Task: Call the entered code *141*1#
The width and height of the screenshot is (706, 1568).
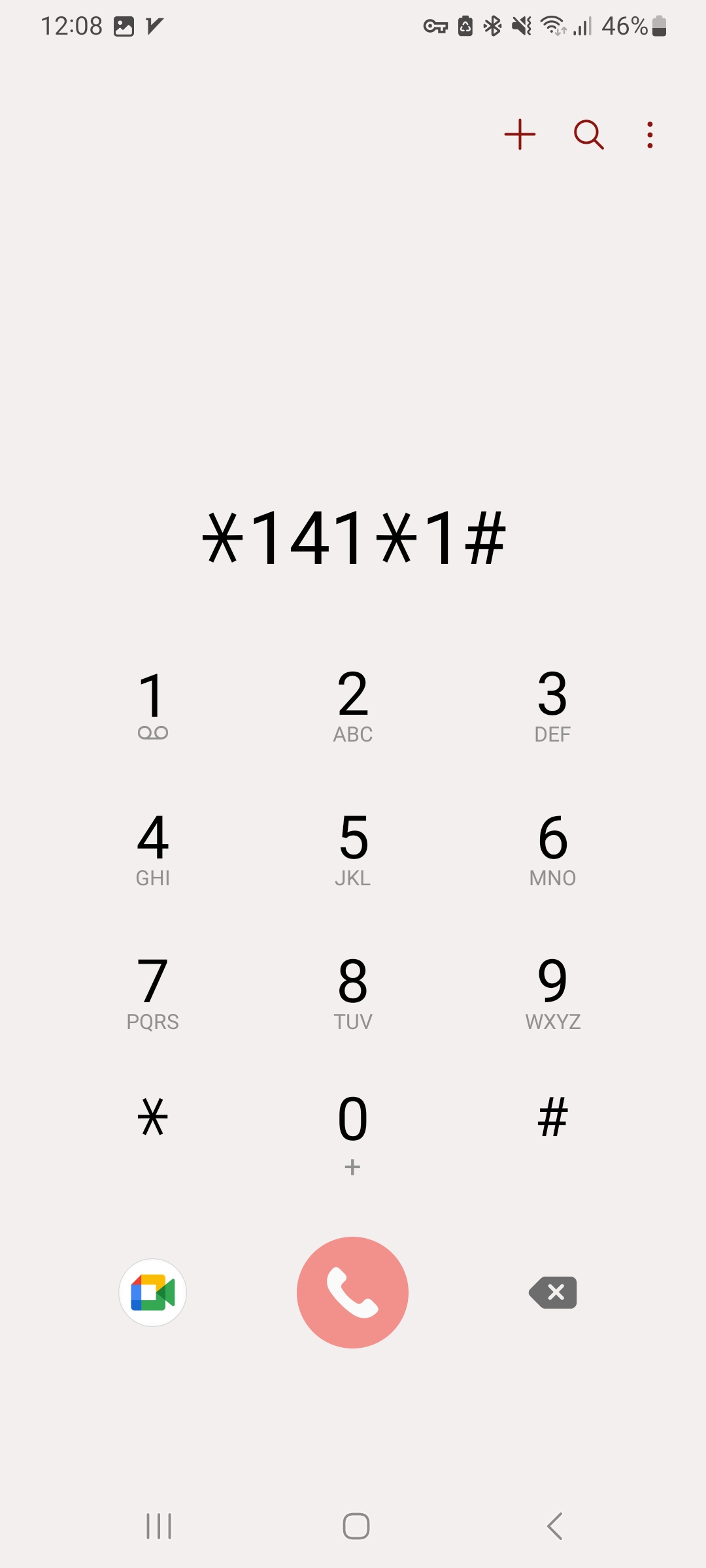Action: (x=353, y=1292)
